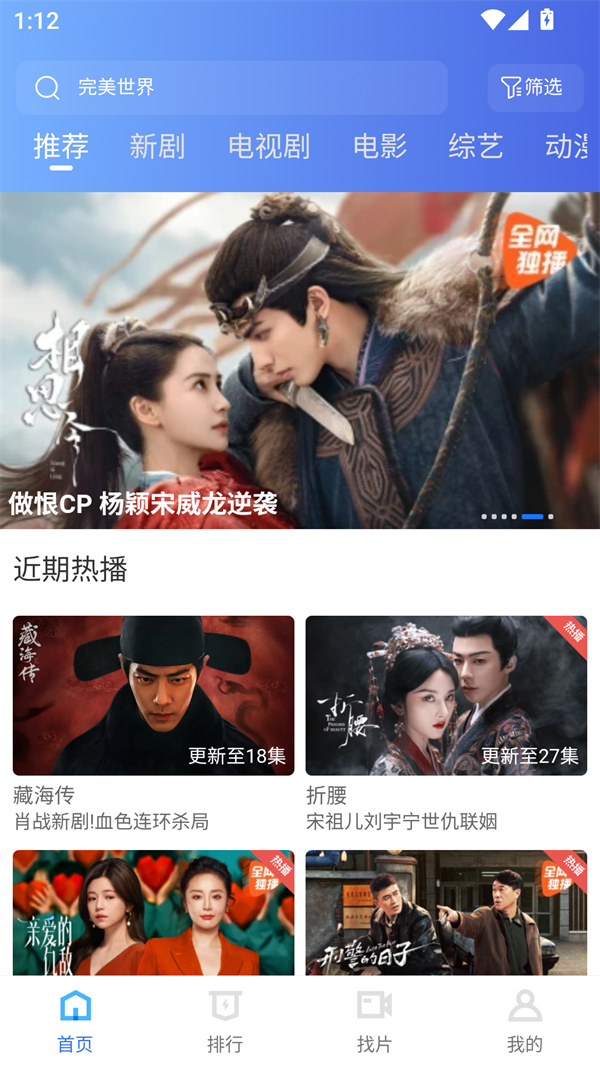Open the 找片 tab

[x=375, y=1022]
